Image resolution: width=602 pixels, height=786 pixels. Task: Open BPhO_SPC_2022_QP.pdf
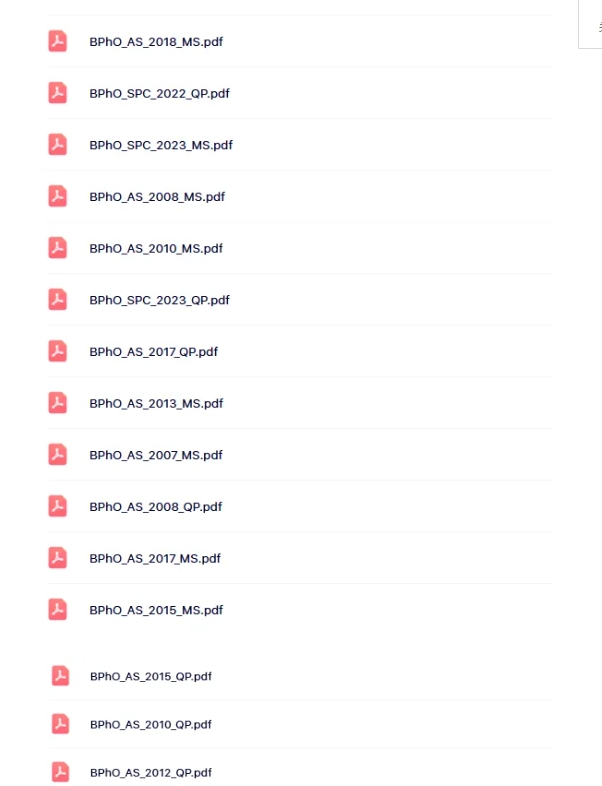pos(159,94)
